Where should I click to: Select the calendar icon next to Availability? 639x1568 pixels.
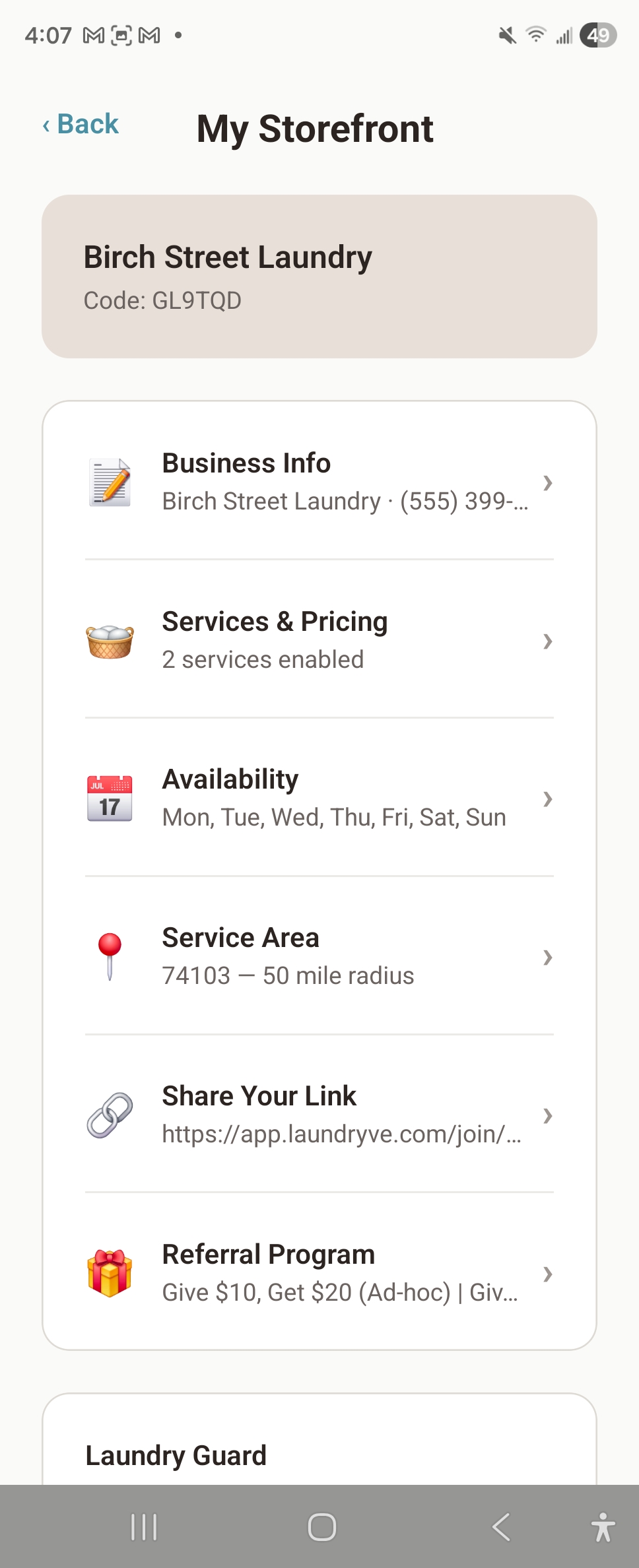point(110,798)
